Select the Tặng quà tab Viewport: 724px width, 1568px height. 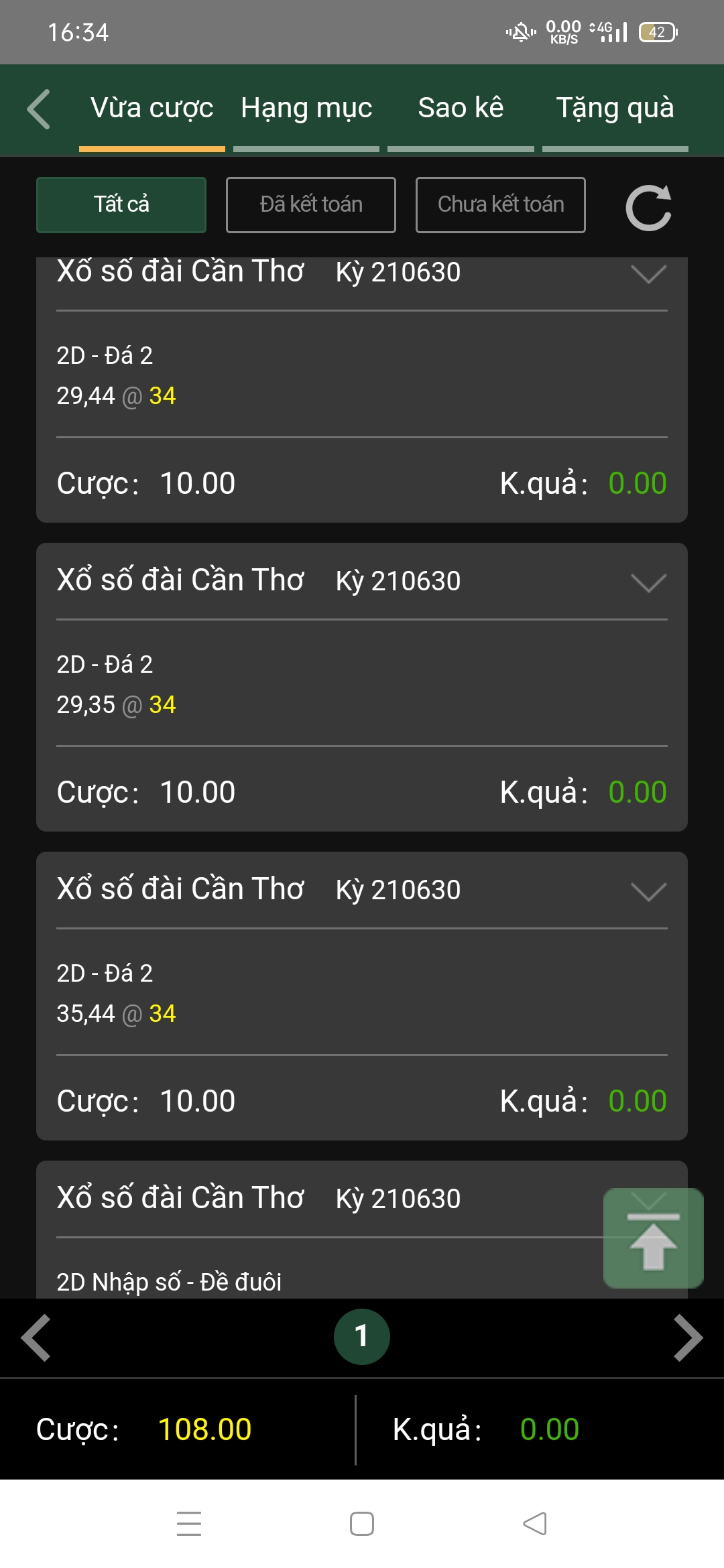615,109
